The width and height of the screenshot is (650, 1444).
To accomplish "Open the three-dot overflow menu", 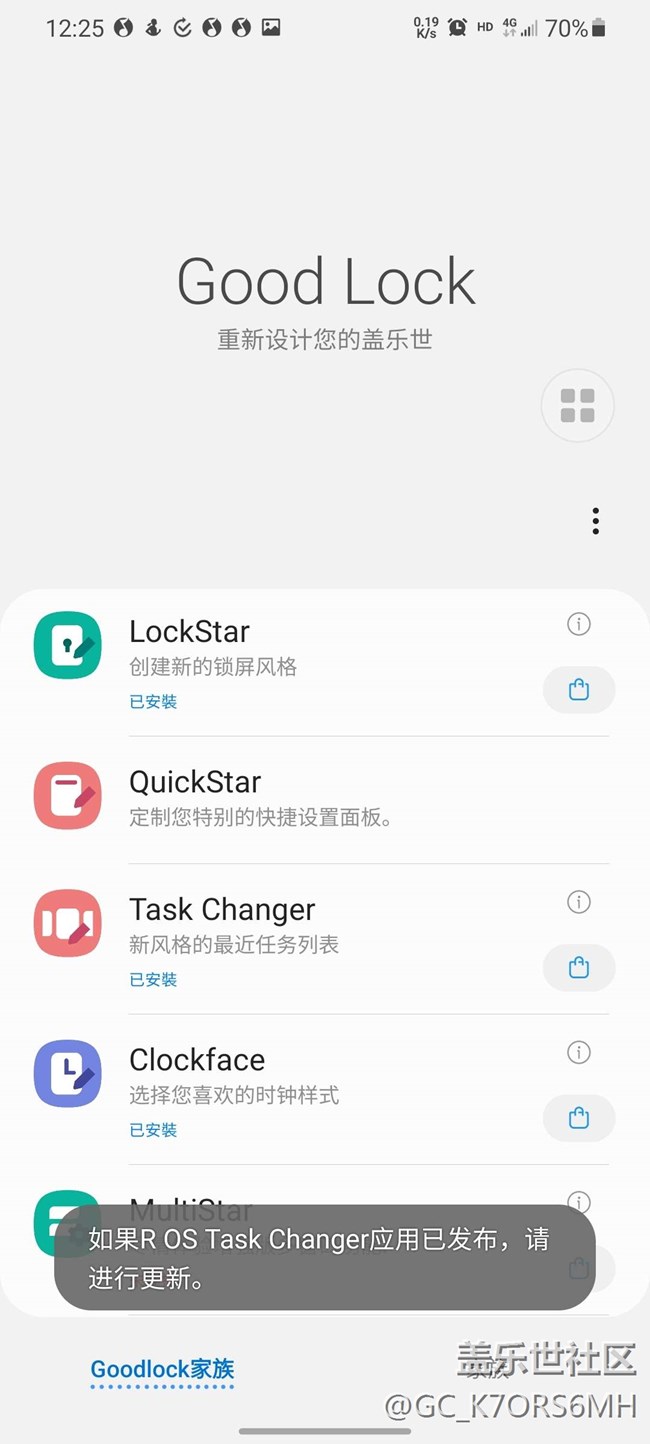I will pyautogui.click(x=595, y=521).
